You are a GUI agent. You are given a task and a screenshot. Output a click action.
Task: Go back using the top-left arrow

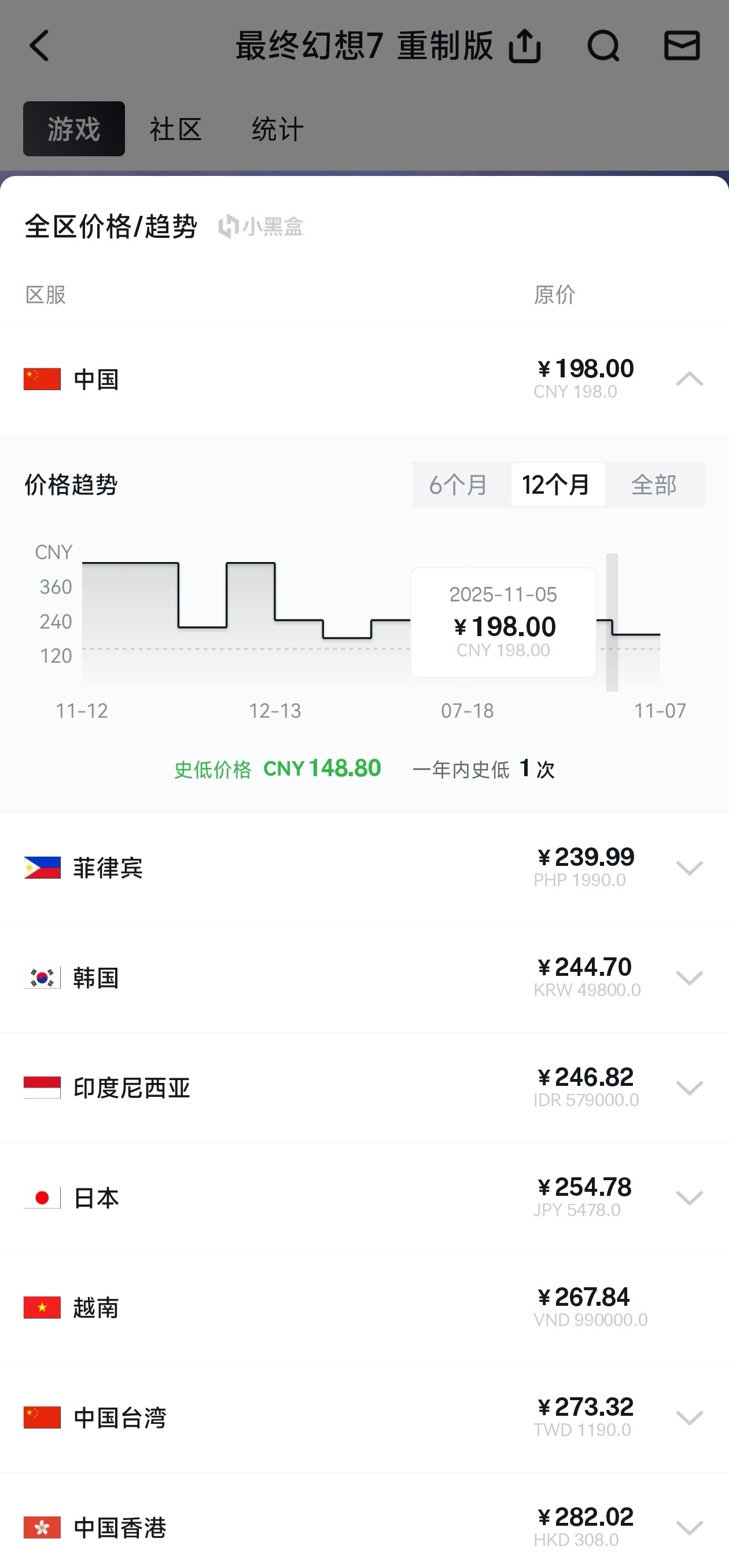tap(39, 46)
